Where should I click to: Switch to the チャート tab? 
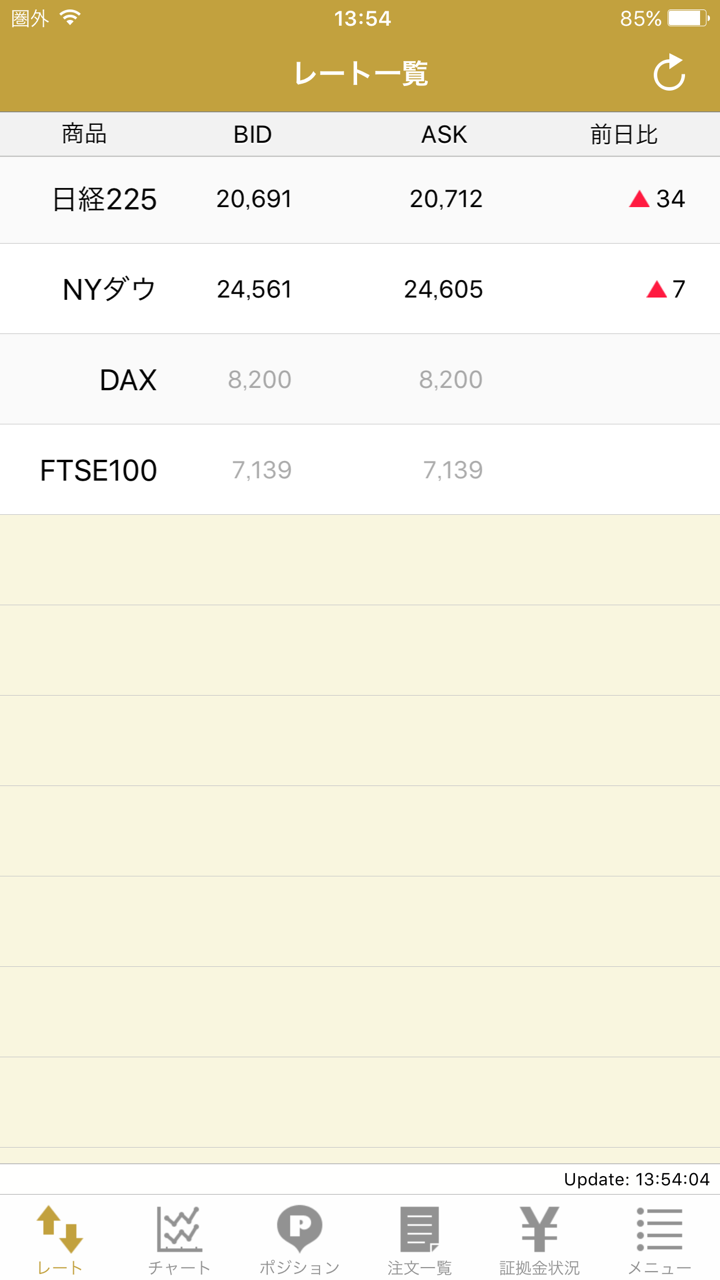[x=180, y=1239]
